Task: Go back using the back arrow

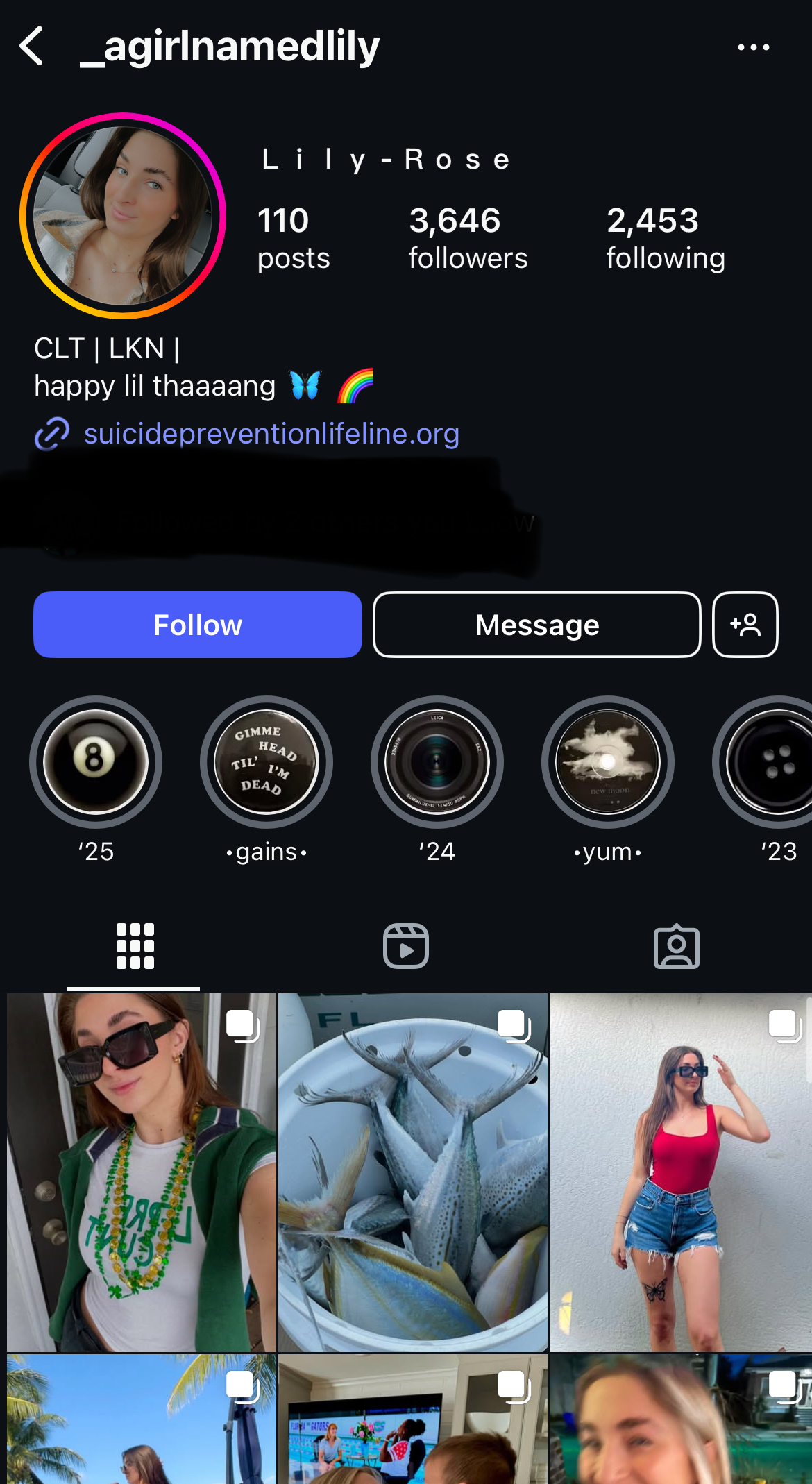Action: tap(32, 47)
